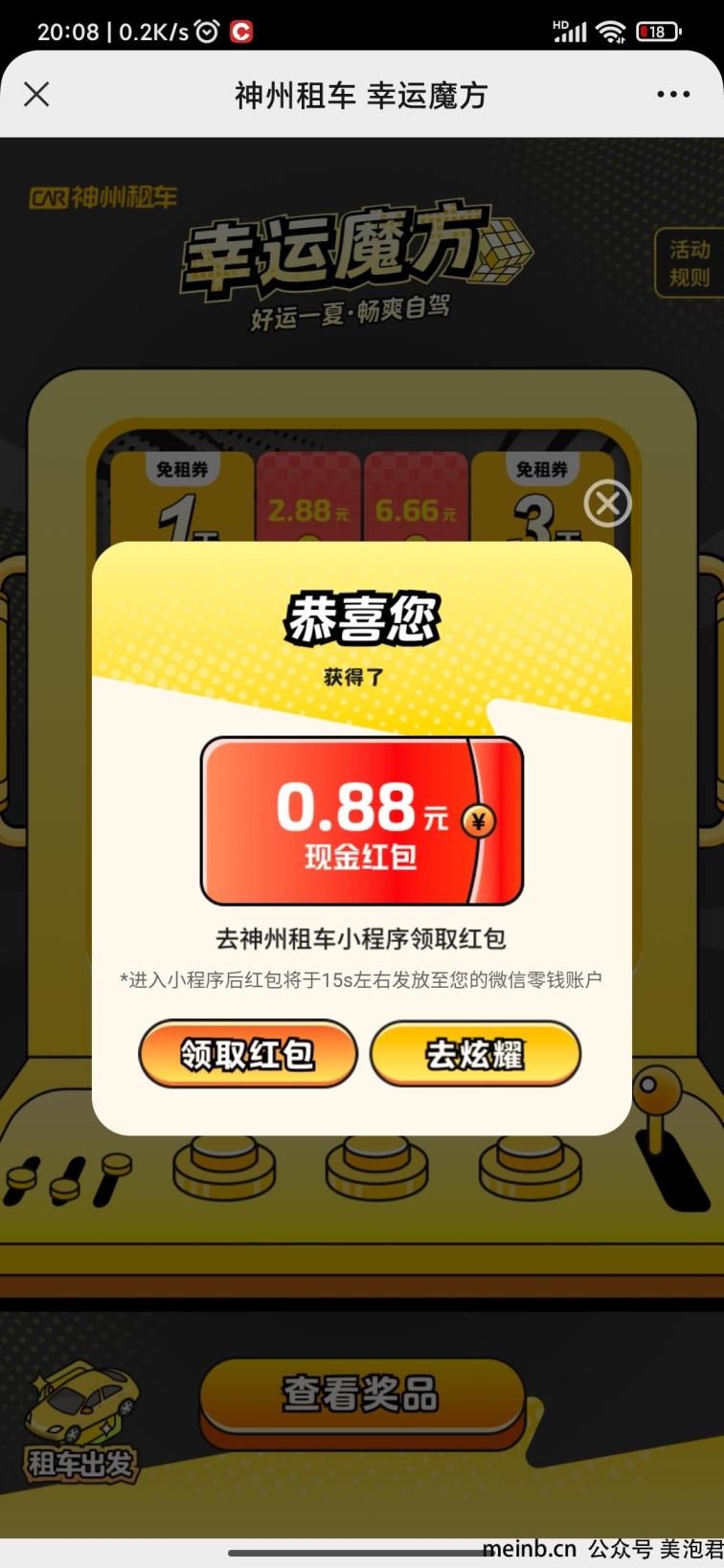Tap the 去炫耀 share button
Screen dimensions: 724x1568
point(475,1054)
